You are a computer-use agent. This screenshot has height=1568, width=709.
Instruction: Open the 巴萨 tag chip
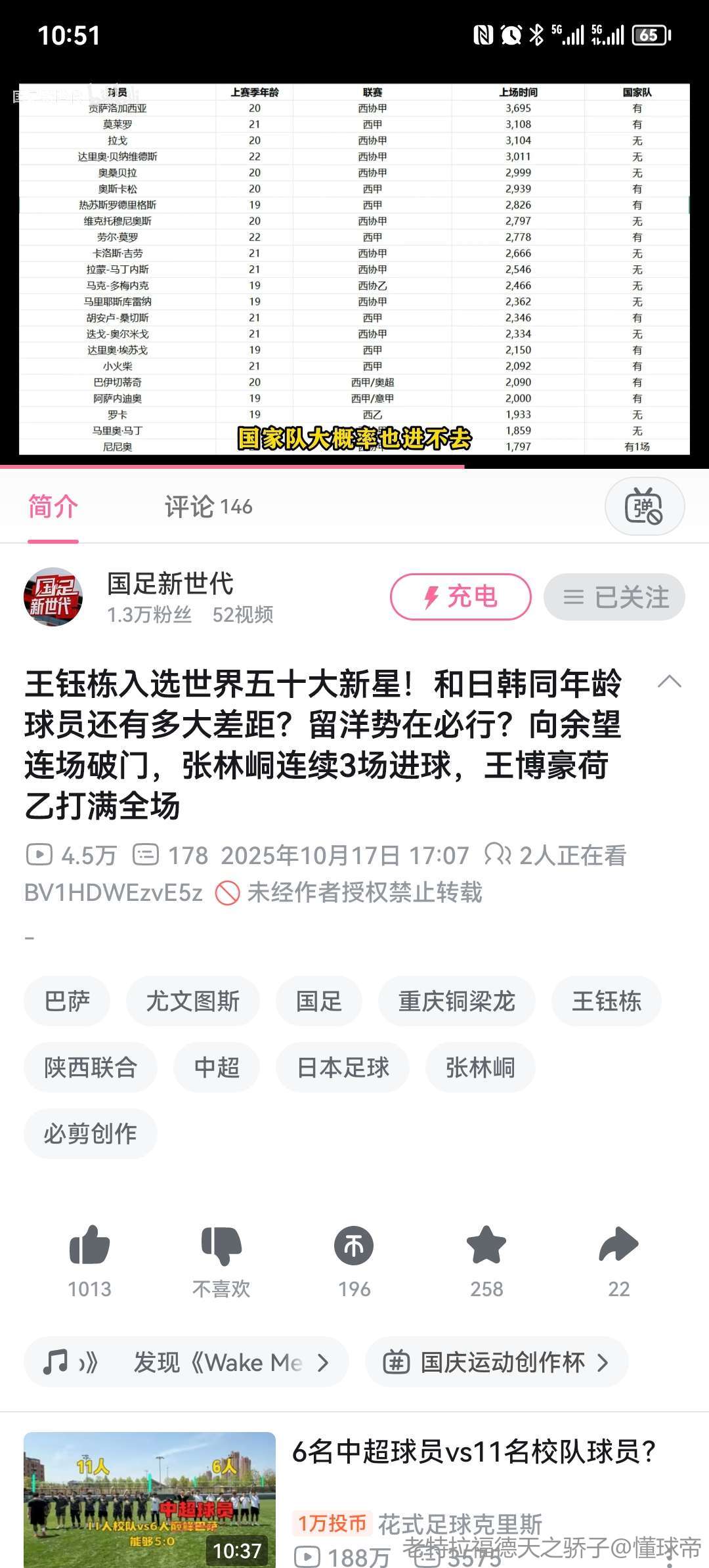(67, 1001)
